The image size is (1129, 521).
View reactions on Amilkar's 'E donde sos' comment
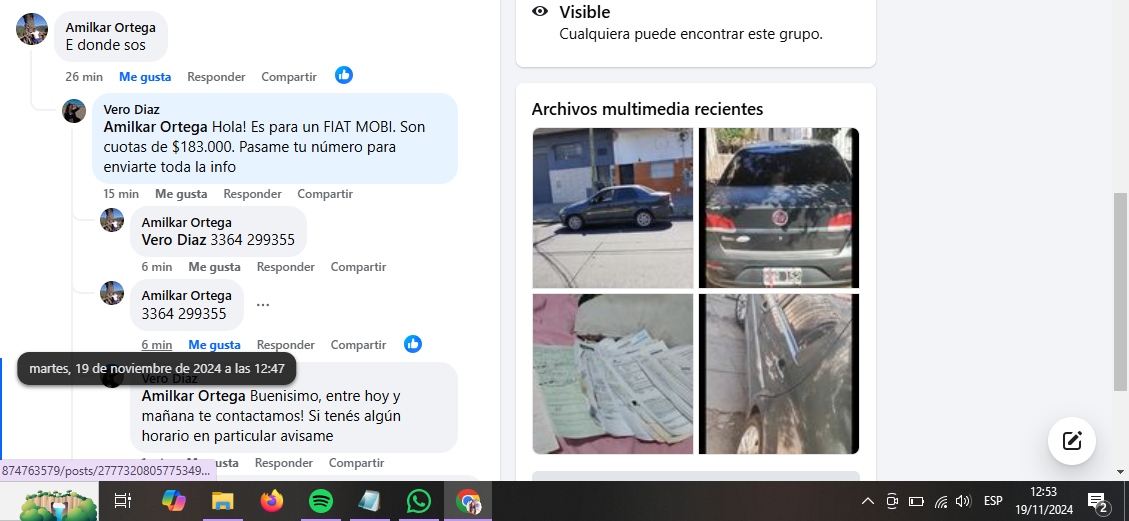point(344,75)
